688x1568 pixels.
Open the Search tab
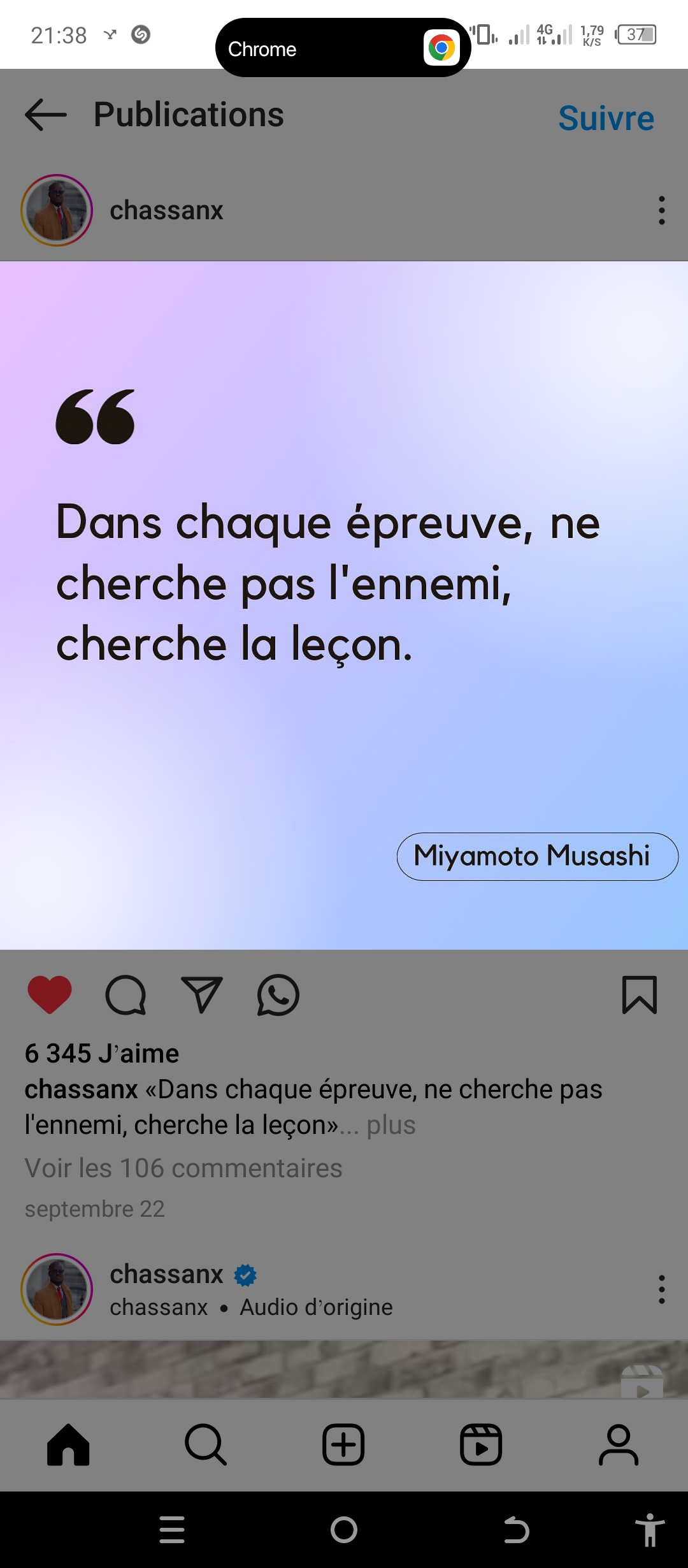206,1444
